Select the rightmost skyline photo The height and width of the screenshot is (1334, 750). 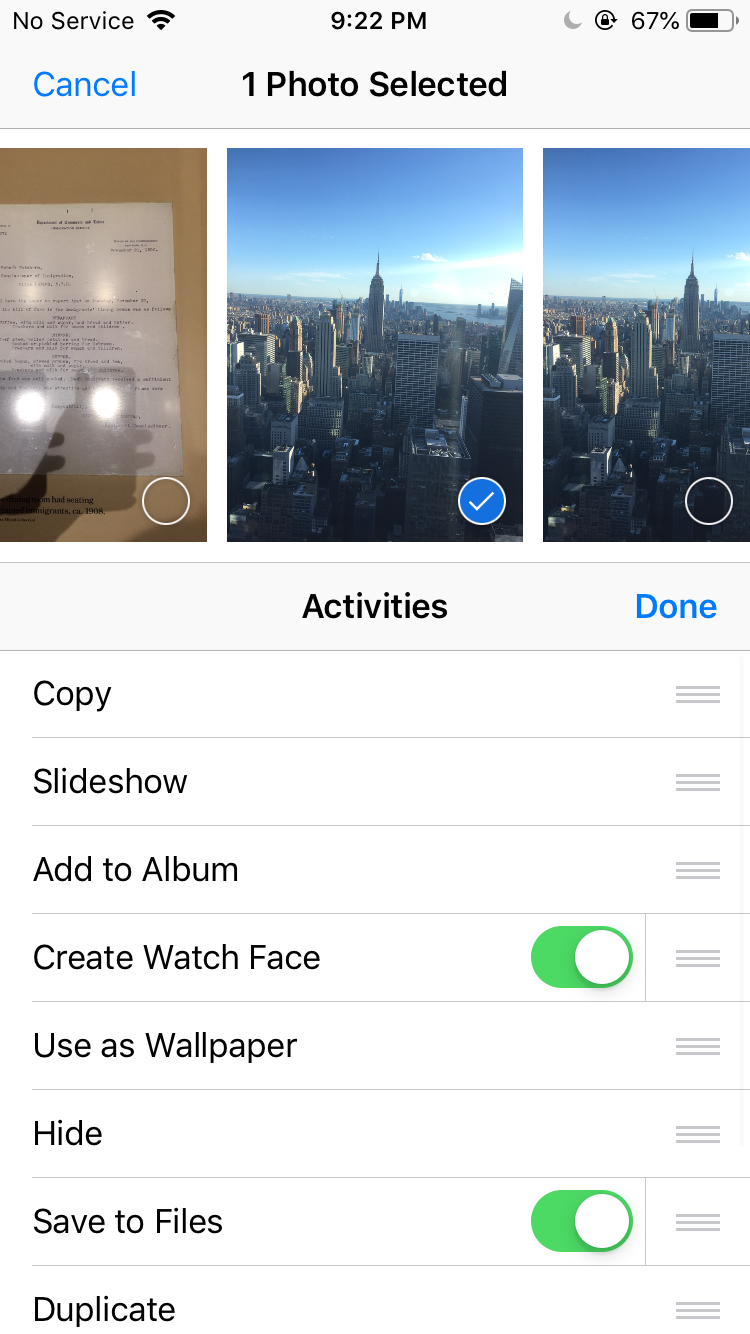tap(708, 501)
